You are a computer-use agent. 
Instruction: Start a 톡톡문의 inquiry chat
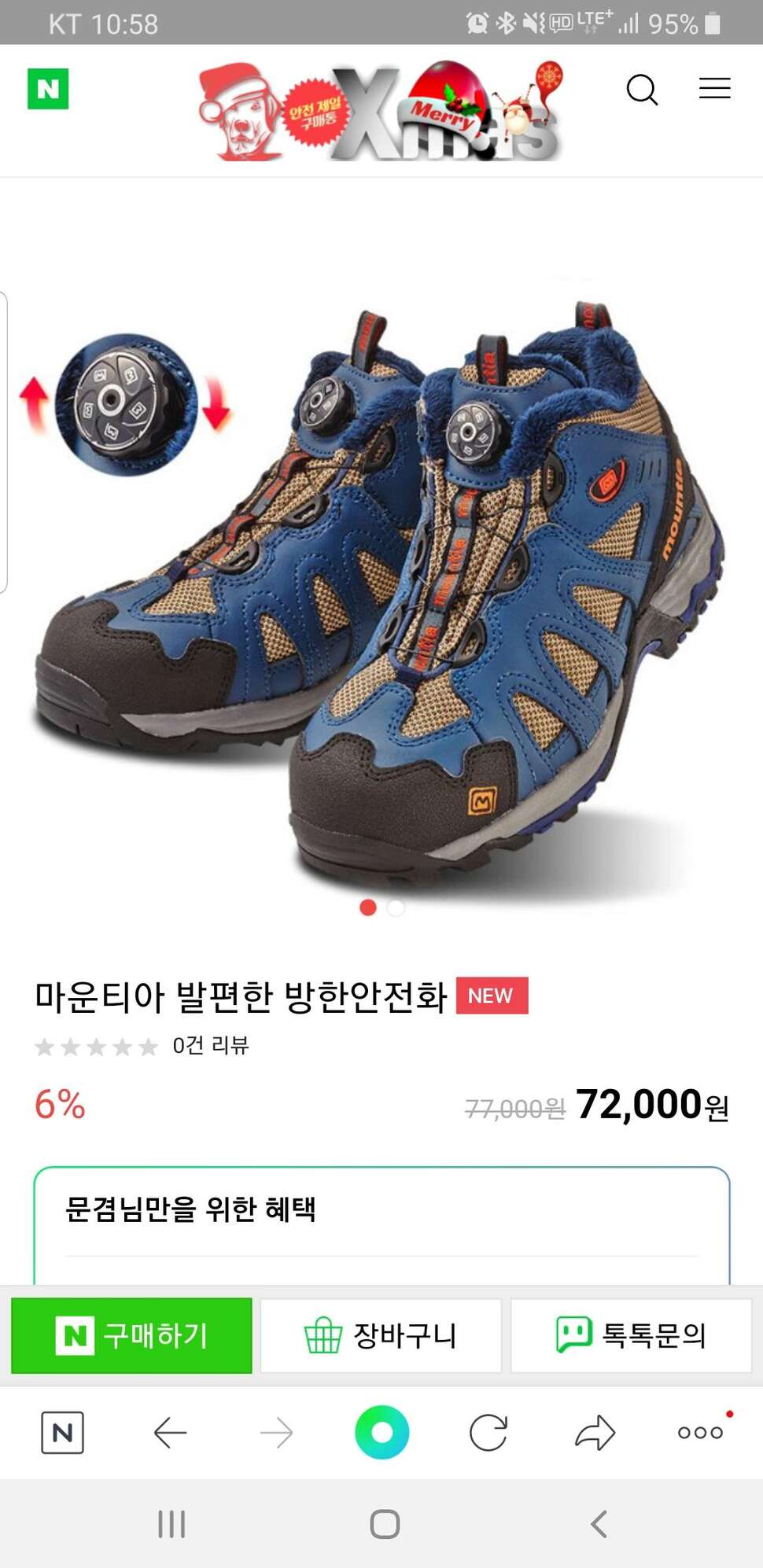631,1335
